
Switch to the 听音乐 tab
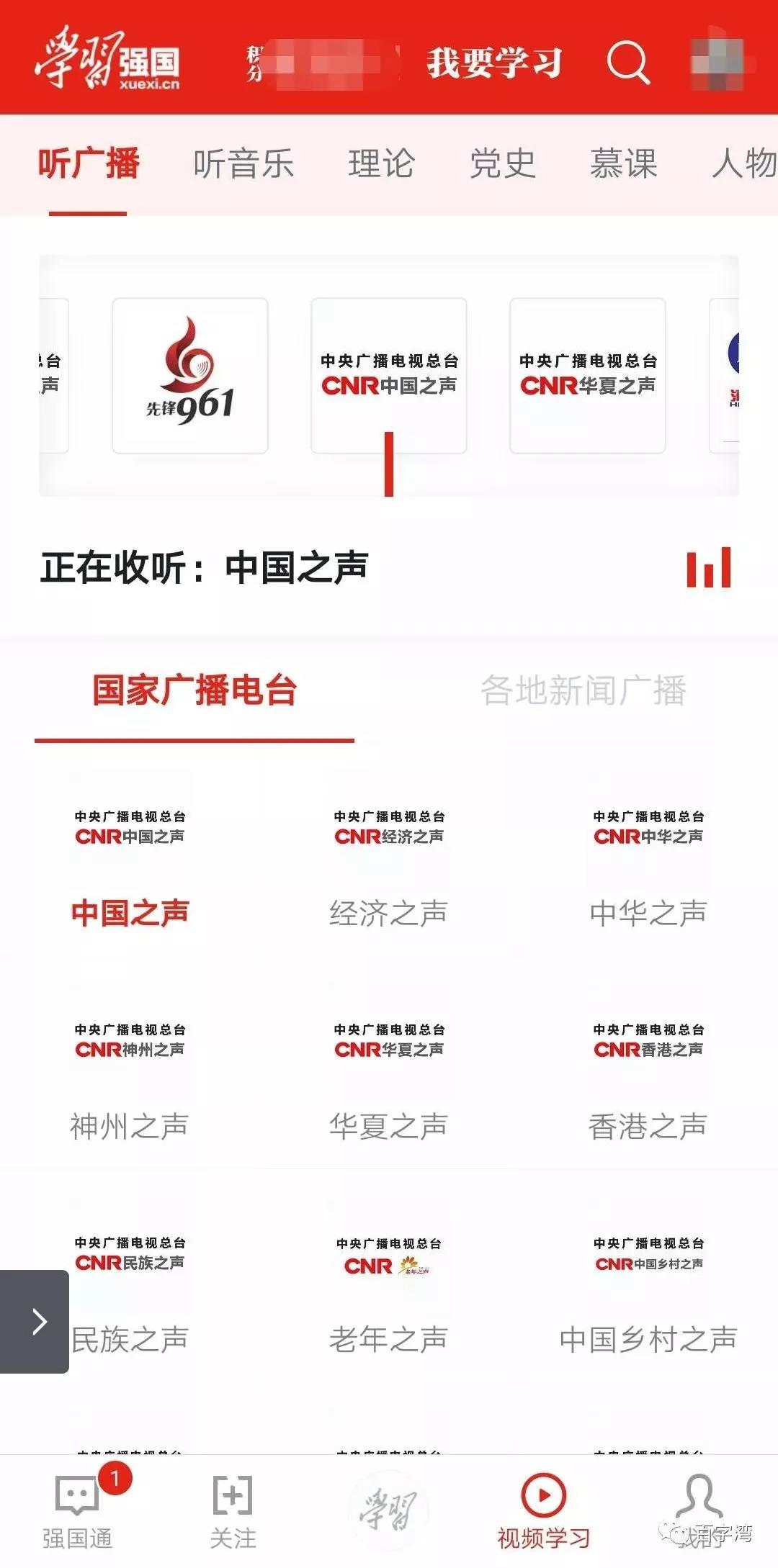pyautogui.click(x=243, y=163)
